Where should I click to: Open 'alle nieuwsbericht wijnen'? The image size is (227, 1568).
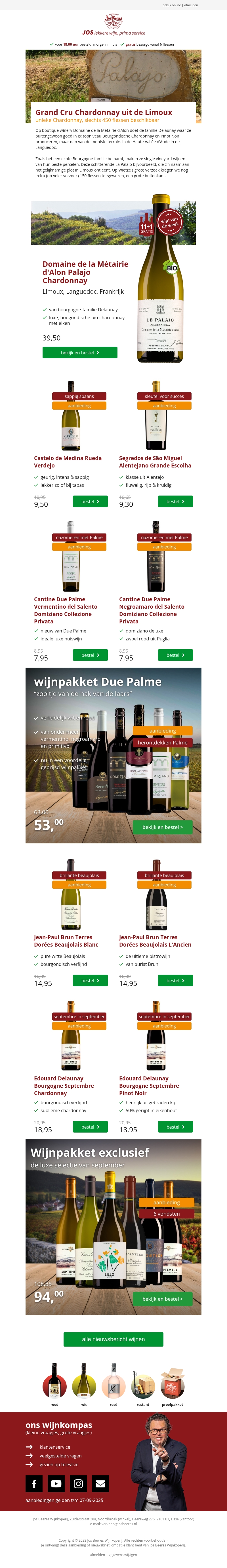pos(113,1339)
